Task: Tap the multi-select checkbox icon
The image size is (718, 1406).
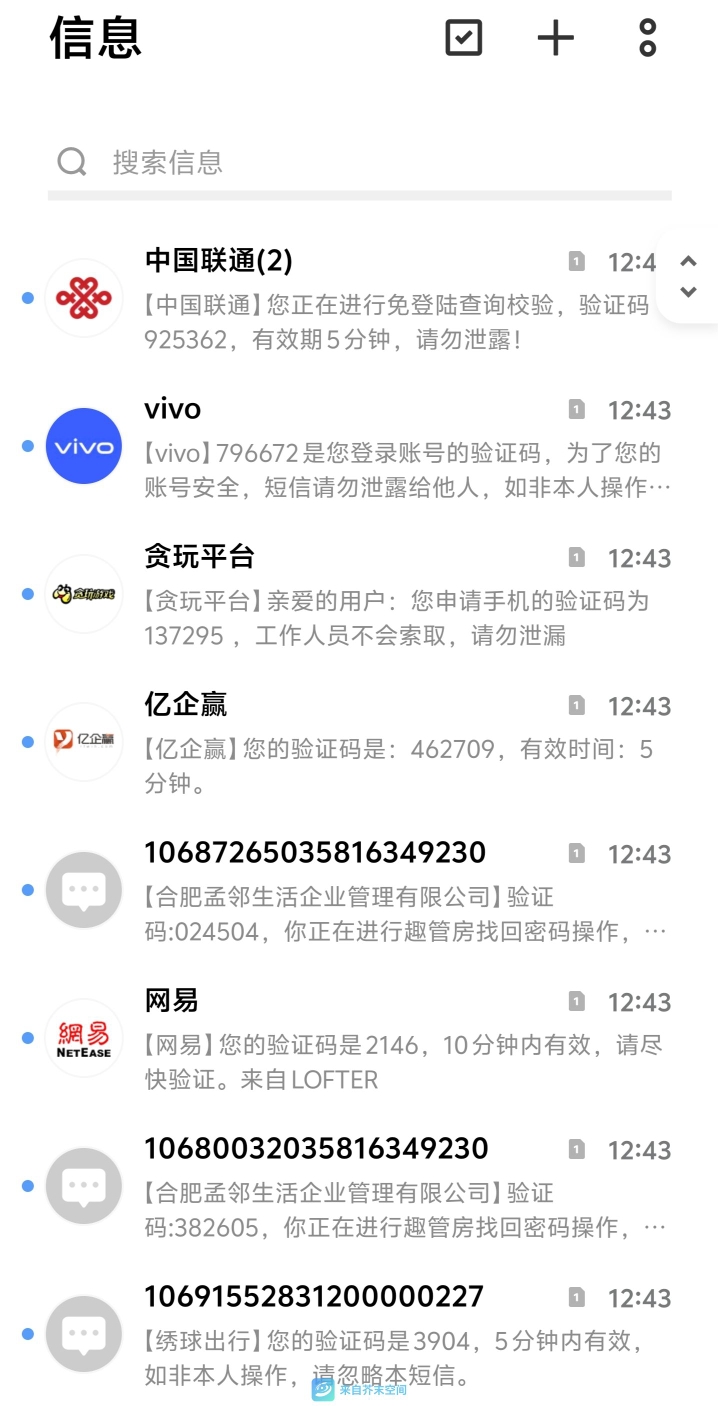Action: pyautogui.click(x=464, y=38)
